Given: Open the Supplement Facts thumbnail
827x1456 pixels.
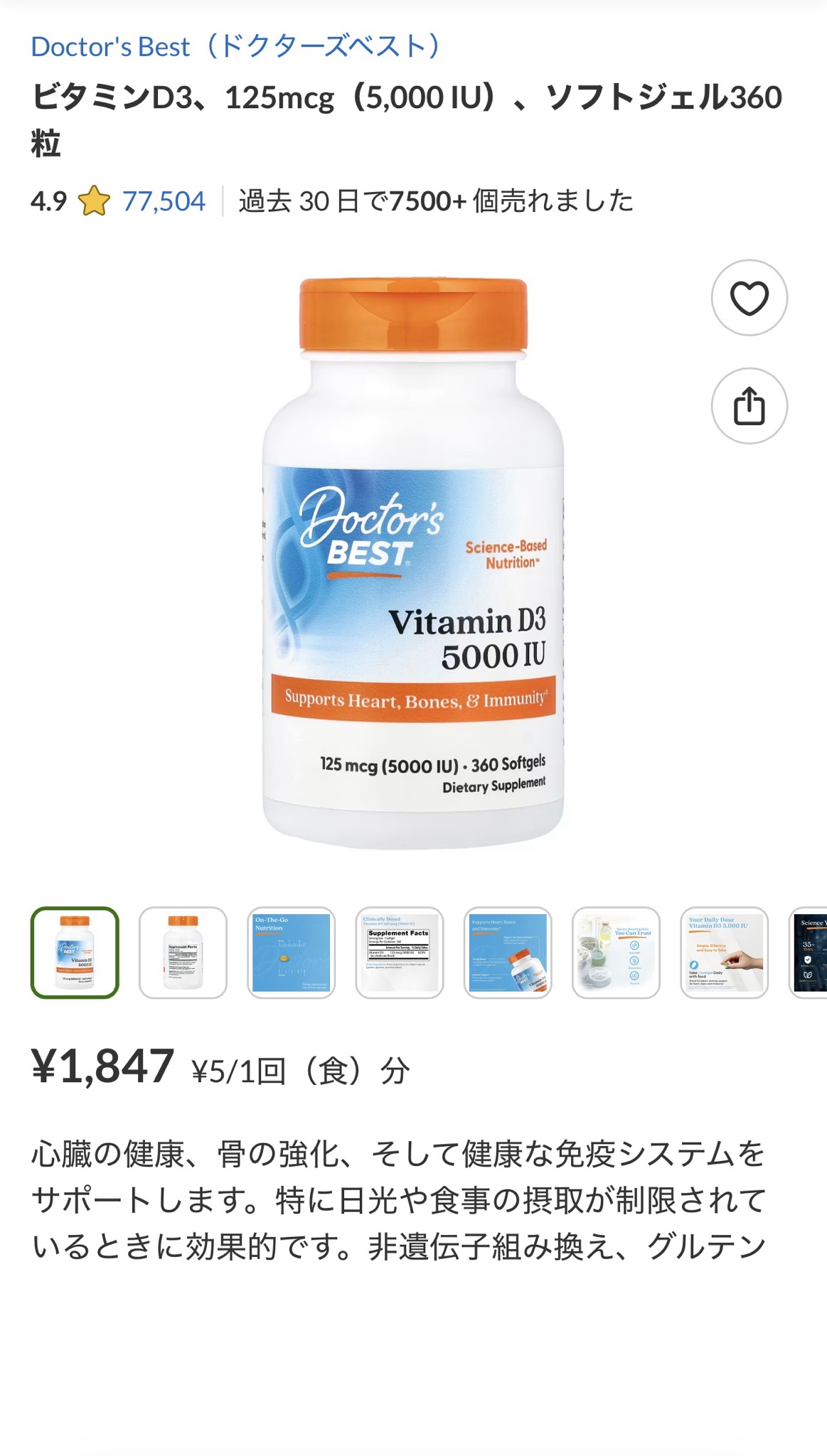Looking at the screenshot, I should coord(399,952).
